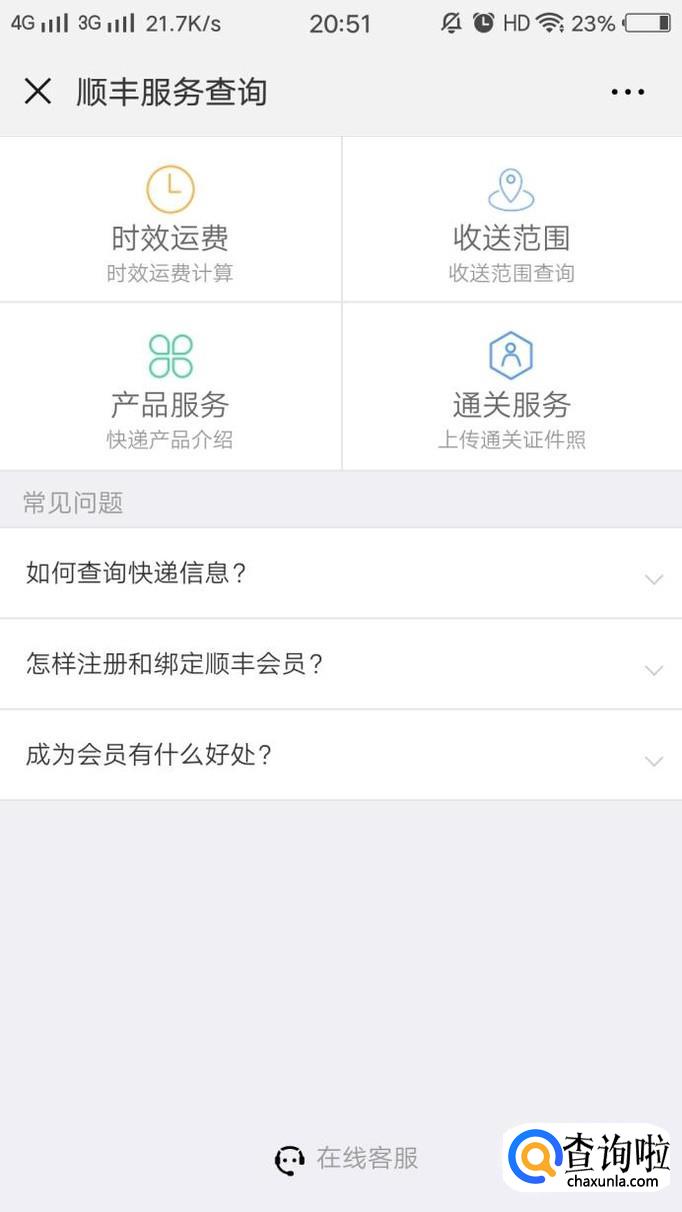Image resolution: width=682 pixels, height=1212 pixels.
Task: Close the 顺丰服务查询 page
Action: click(38, 92)
